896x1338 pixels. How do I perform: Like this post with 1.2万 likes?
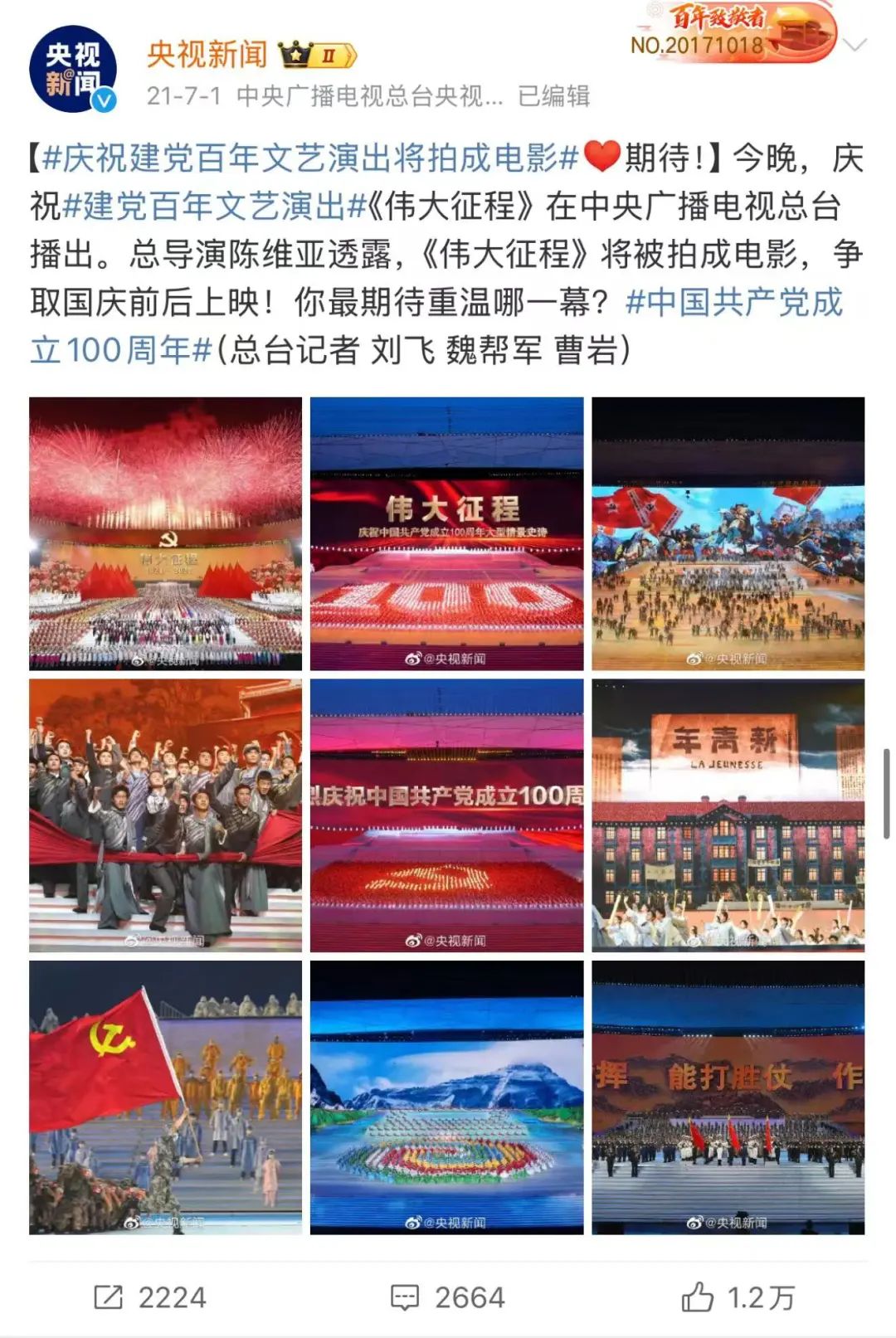pos(738,1297)
